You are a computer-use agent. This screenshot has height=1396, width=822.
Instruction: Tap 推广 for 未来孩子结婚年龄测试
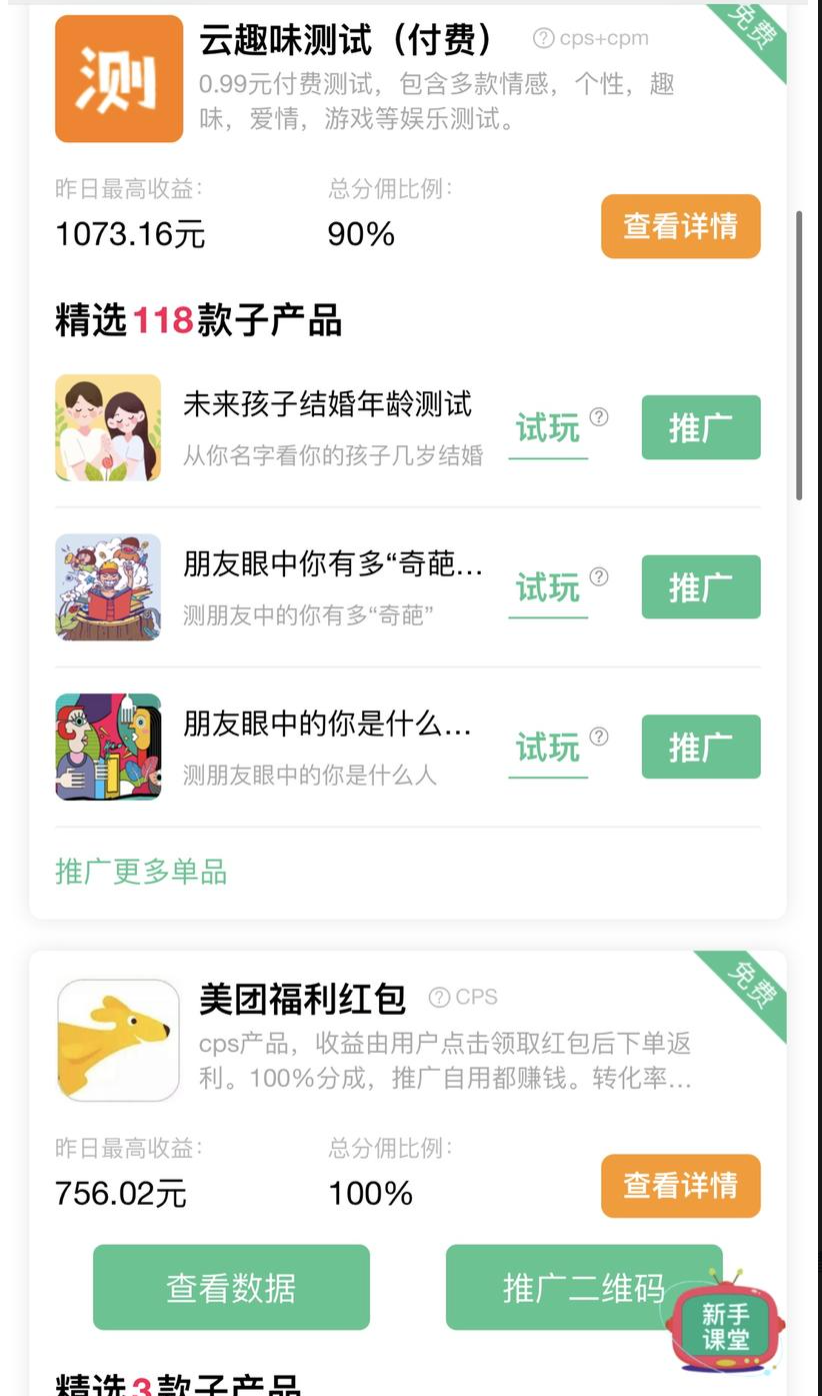pyautogui.click(x=700, y=428)
